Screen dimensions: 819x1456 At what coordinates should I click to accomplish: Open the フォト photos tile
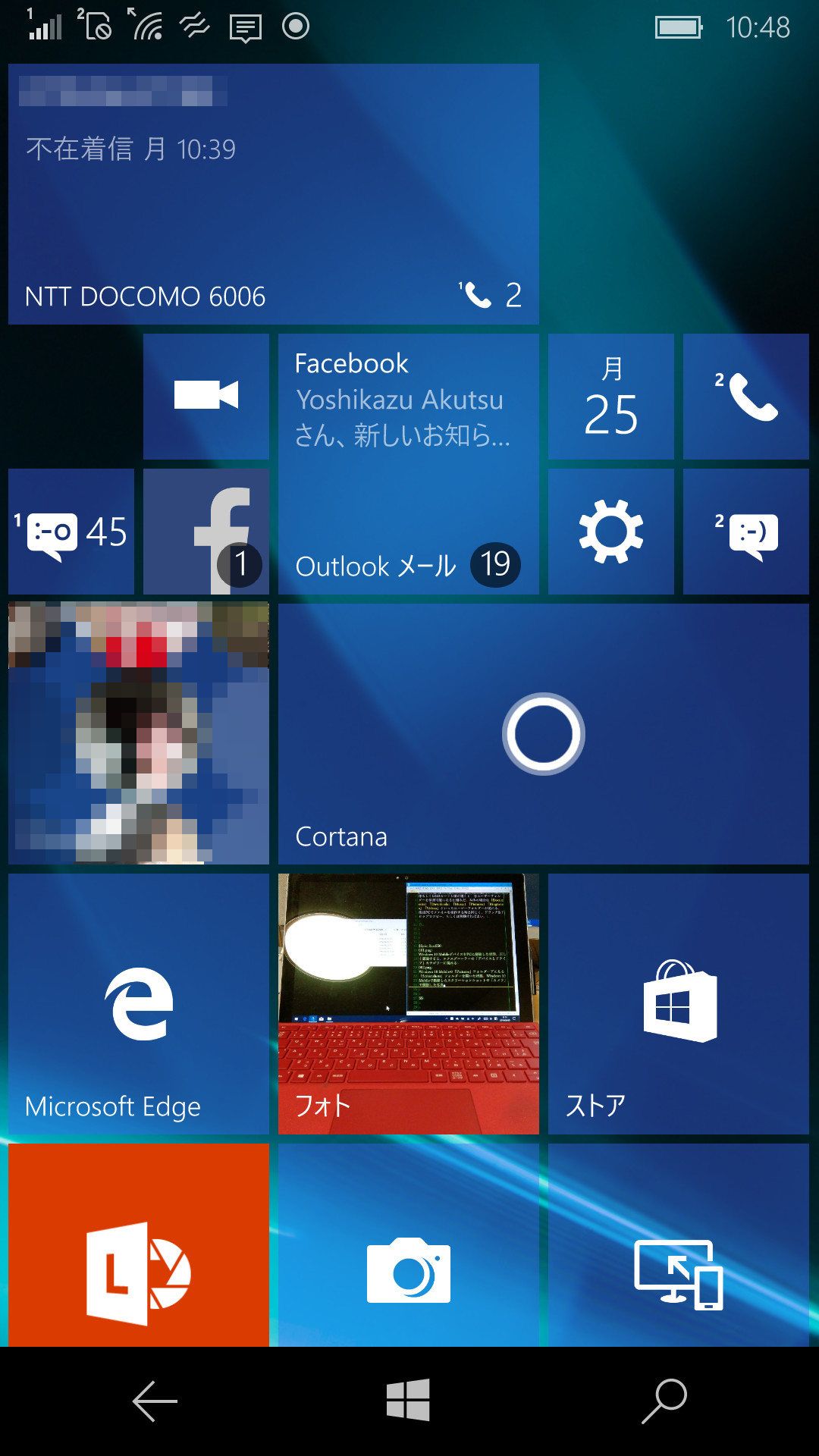click(x=408, y=1003)
